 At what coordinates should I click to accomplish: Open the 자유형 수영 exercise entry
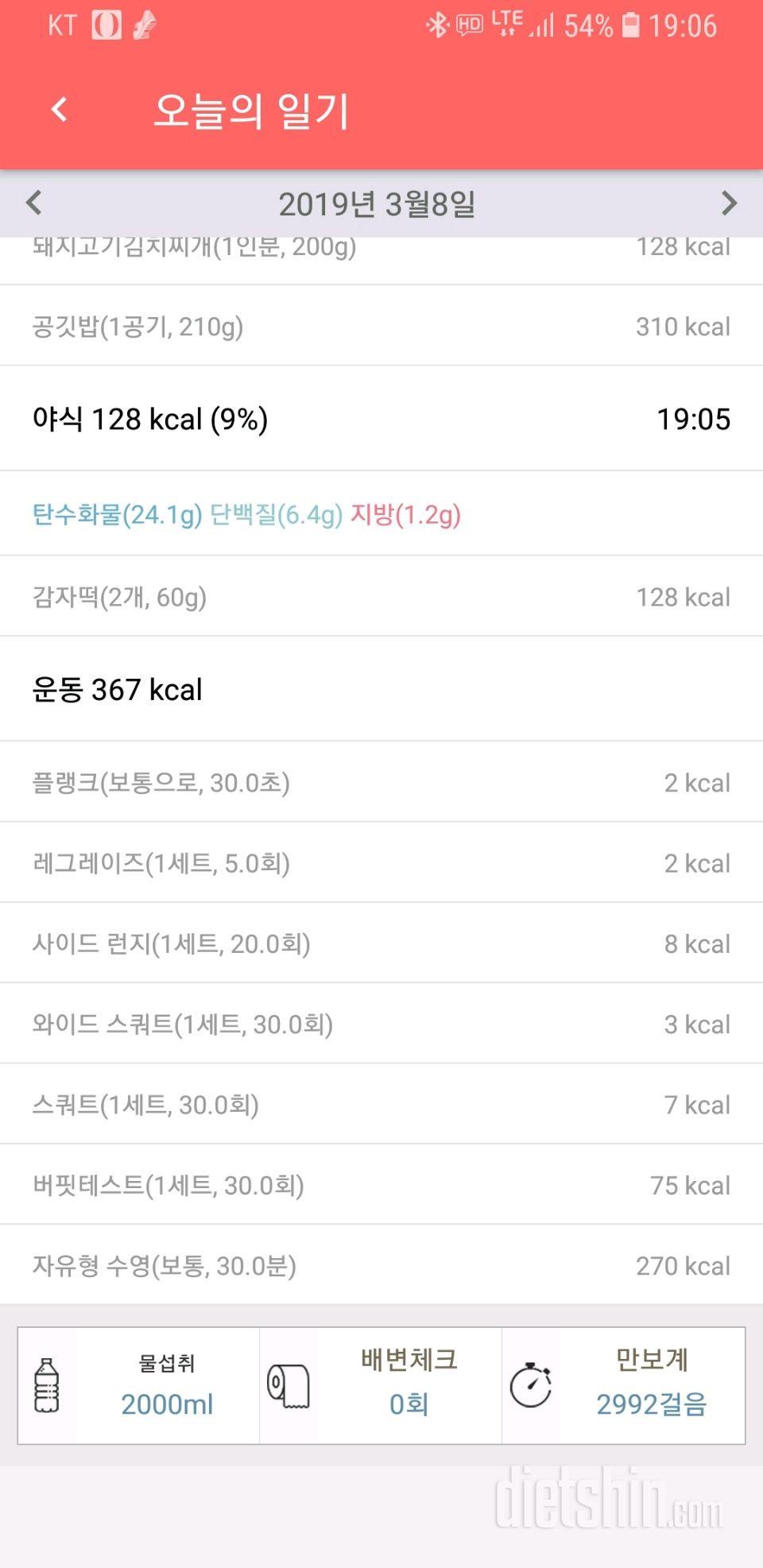pyautogui.click(x=381, y=1265)
